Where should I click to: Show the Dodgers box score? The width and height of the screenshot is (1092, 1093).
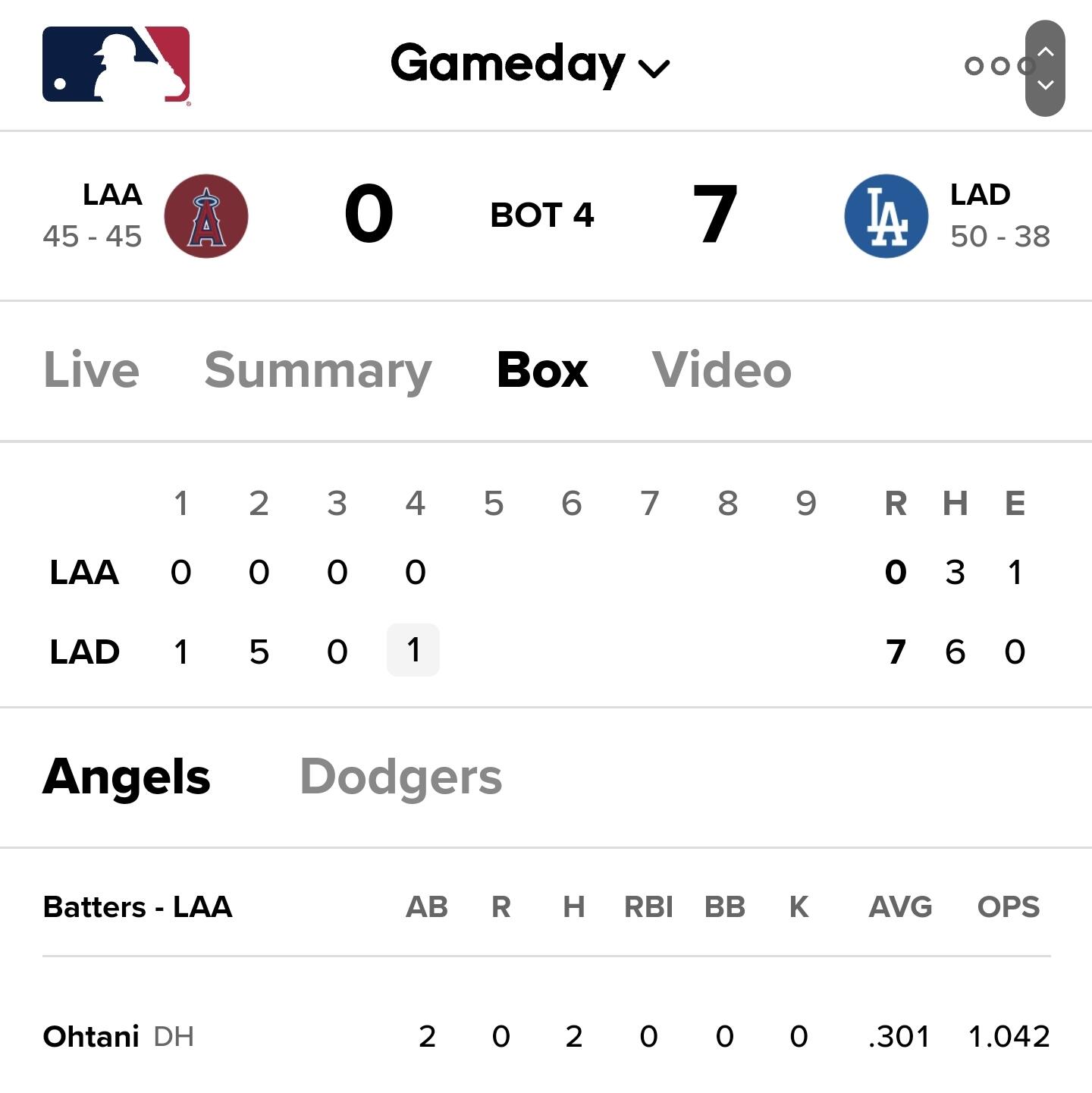coord(401,777)
